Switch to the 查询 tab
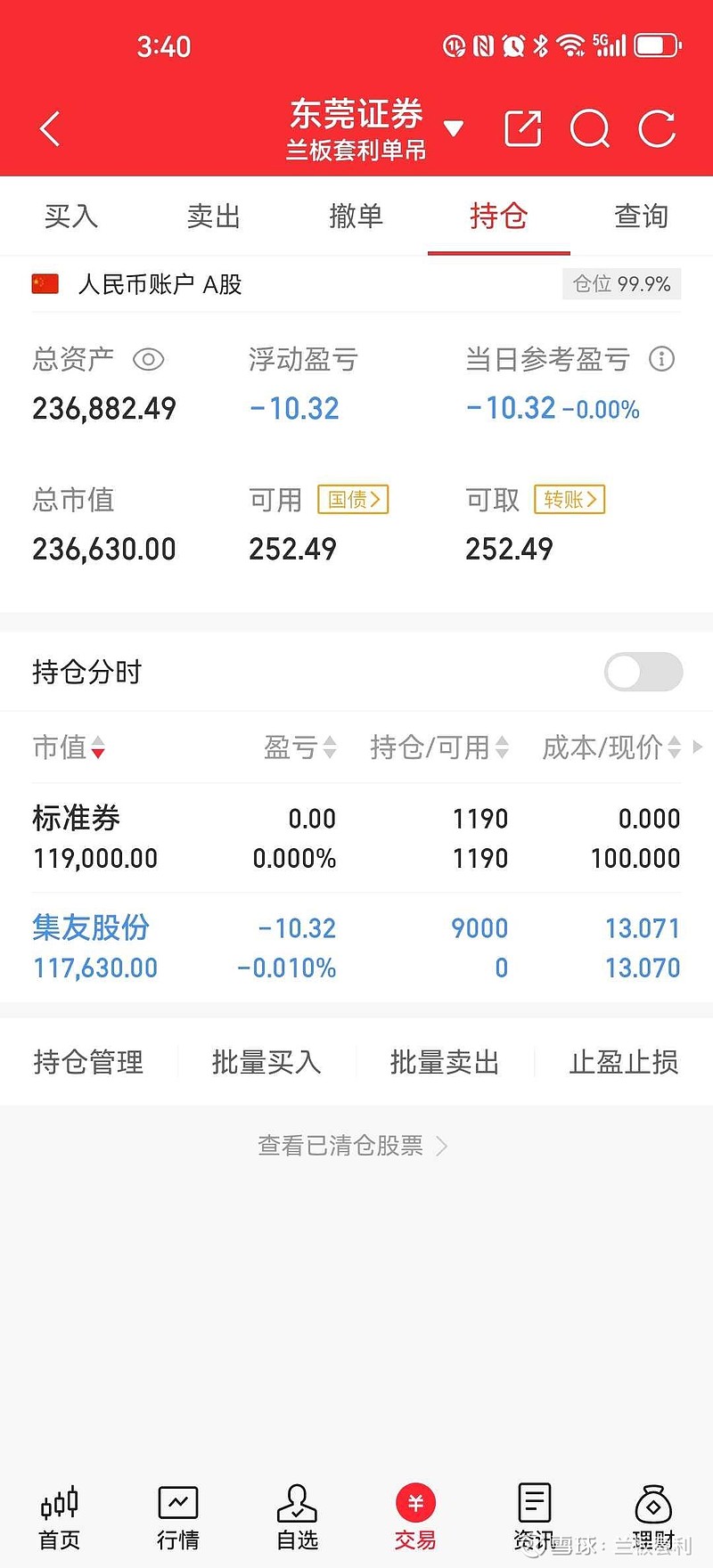 (x=641, y=216)
